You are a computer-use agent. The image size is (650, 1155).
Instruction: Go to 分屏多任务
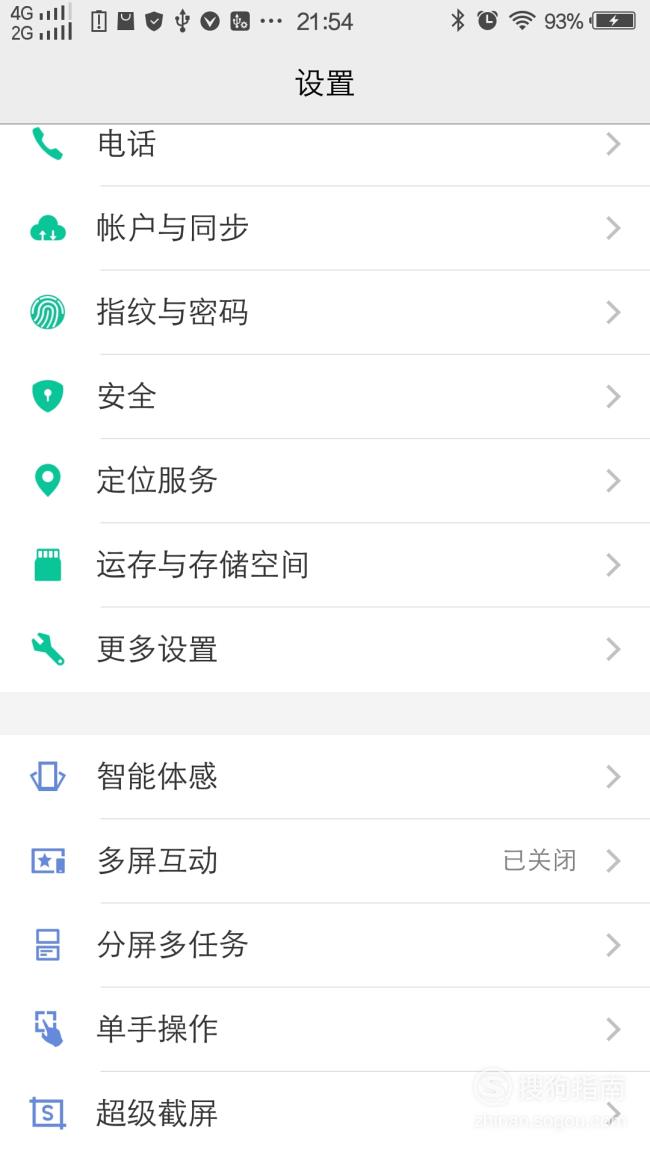pyautogui.click(x=325, y=944)
